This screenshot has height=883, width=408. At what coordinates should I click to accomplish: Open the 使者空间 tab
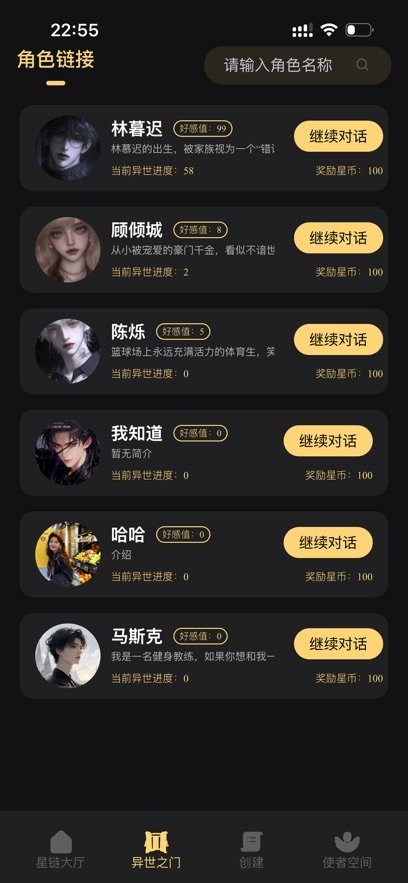point(347,849)
